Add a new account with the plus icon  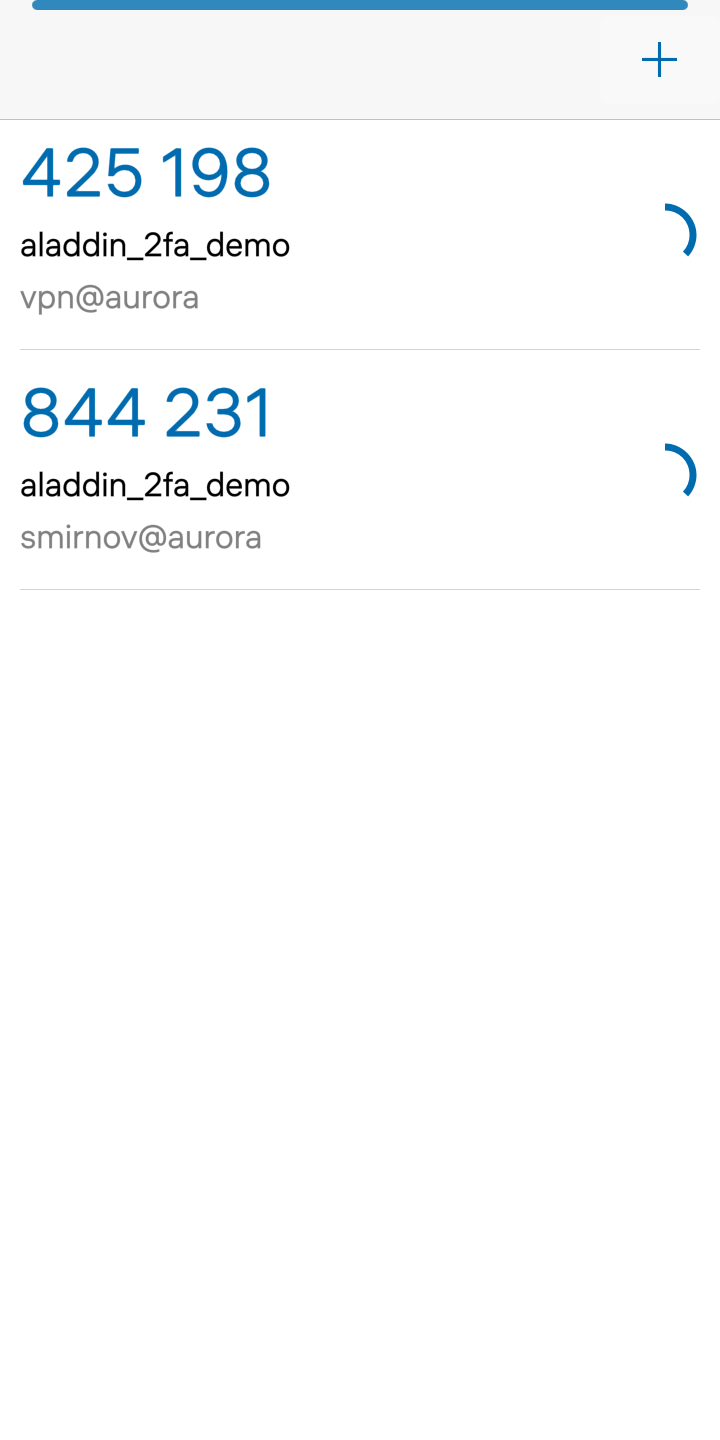pyautogui.click(x=659, y=61)
